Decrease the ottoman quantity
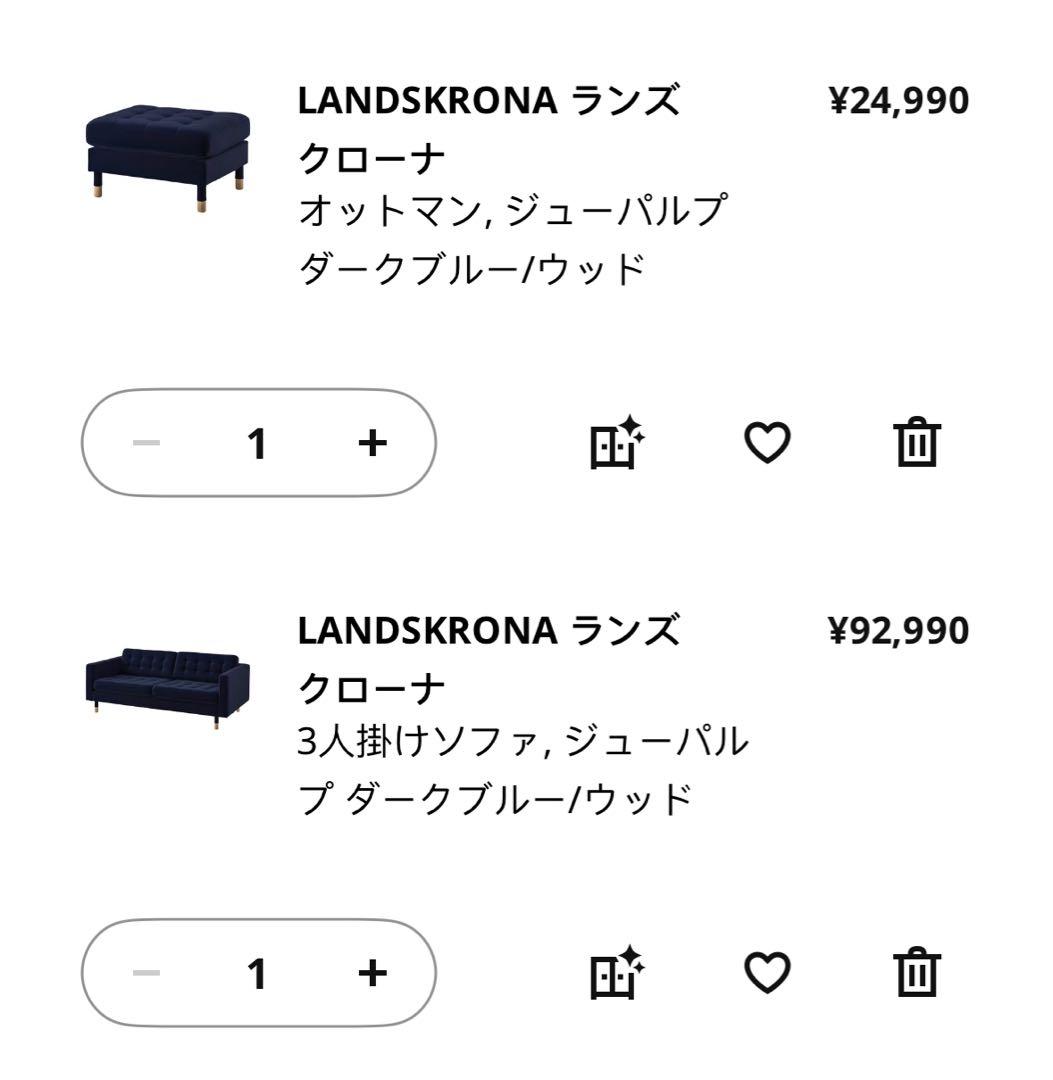 click(146, 444)
